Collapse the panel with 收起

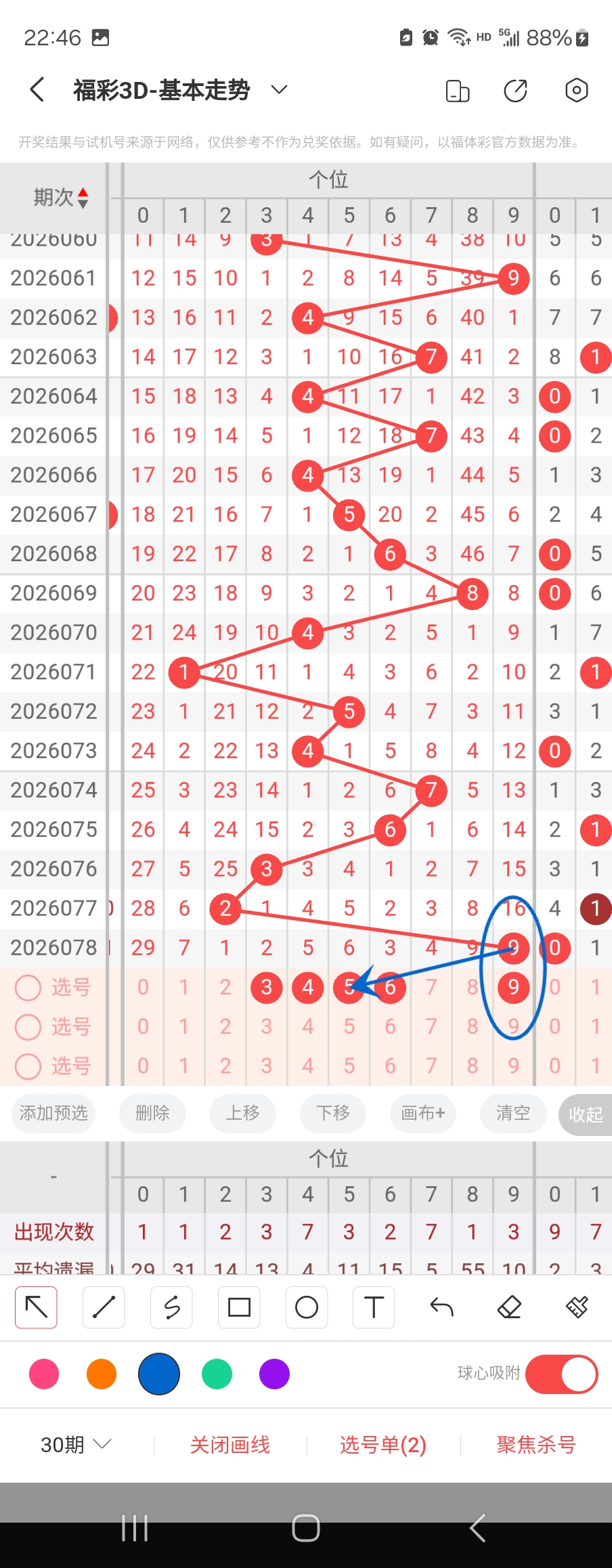pos(585,1114)
